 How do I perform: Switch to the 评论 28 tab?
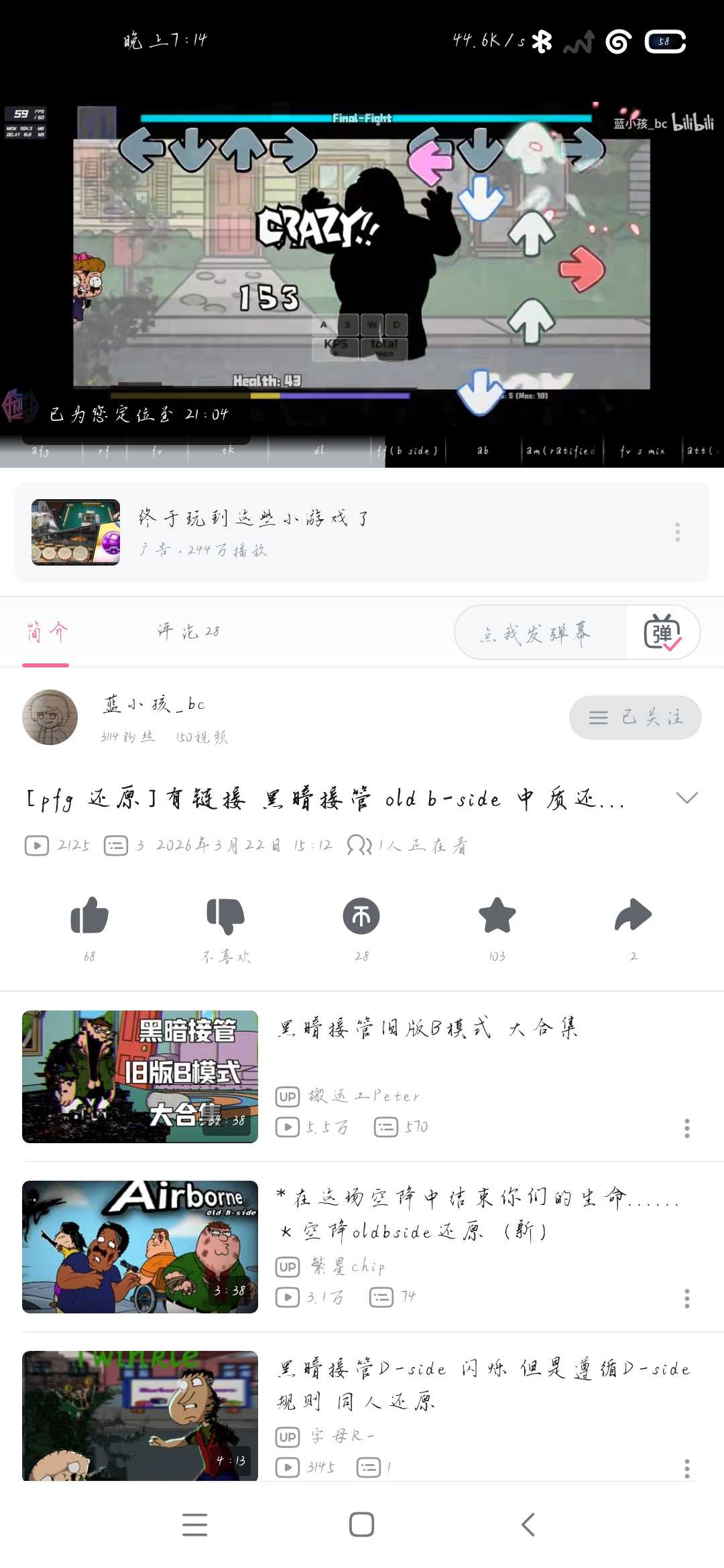point(188,632)
